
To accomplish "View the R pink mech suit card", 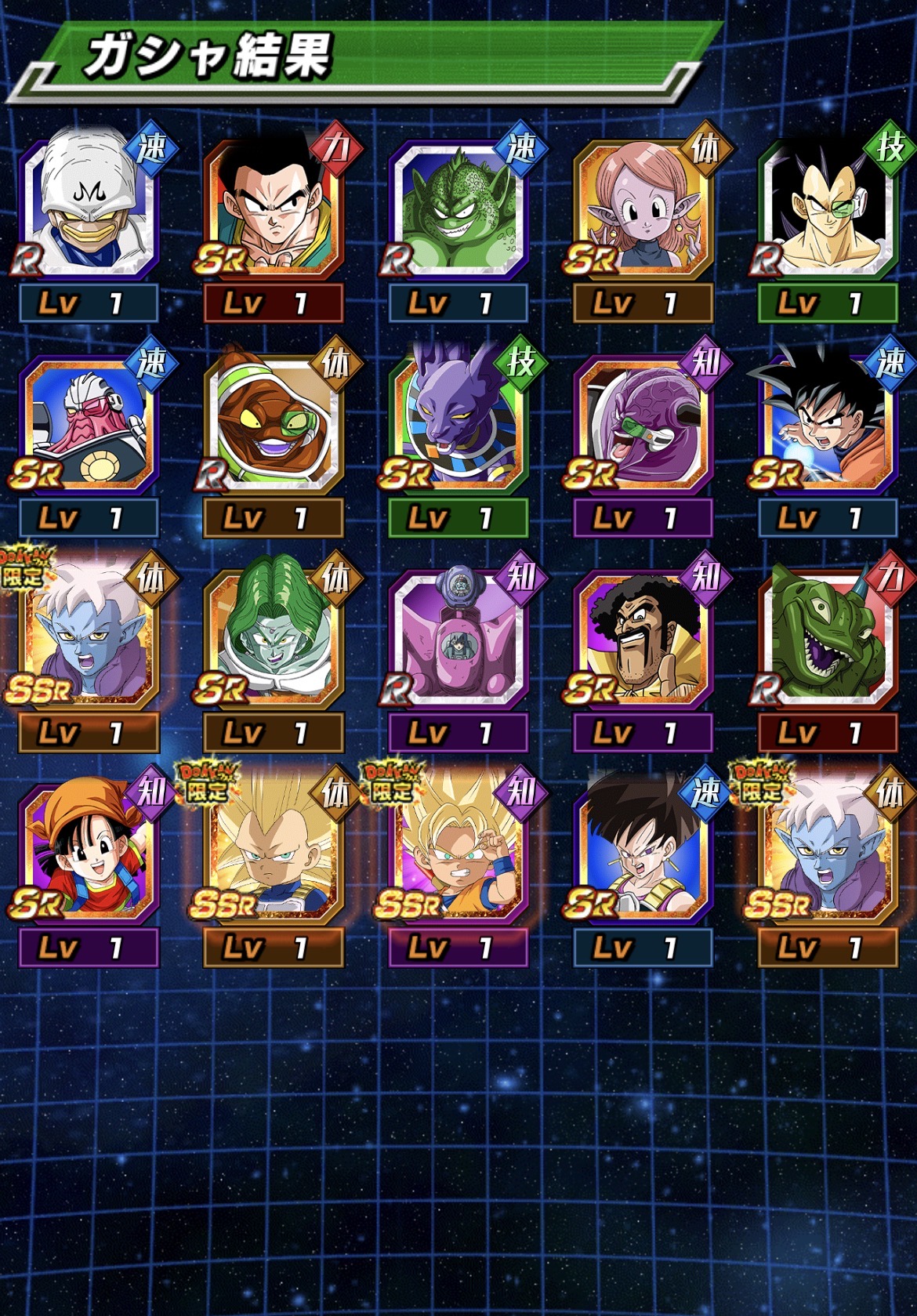I will pos(458,638).
